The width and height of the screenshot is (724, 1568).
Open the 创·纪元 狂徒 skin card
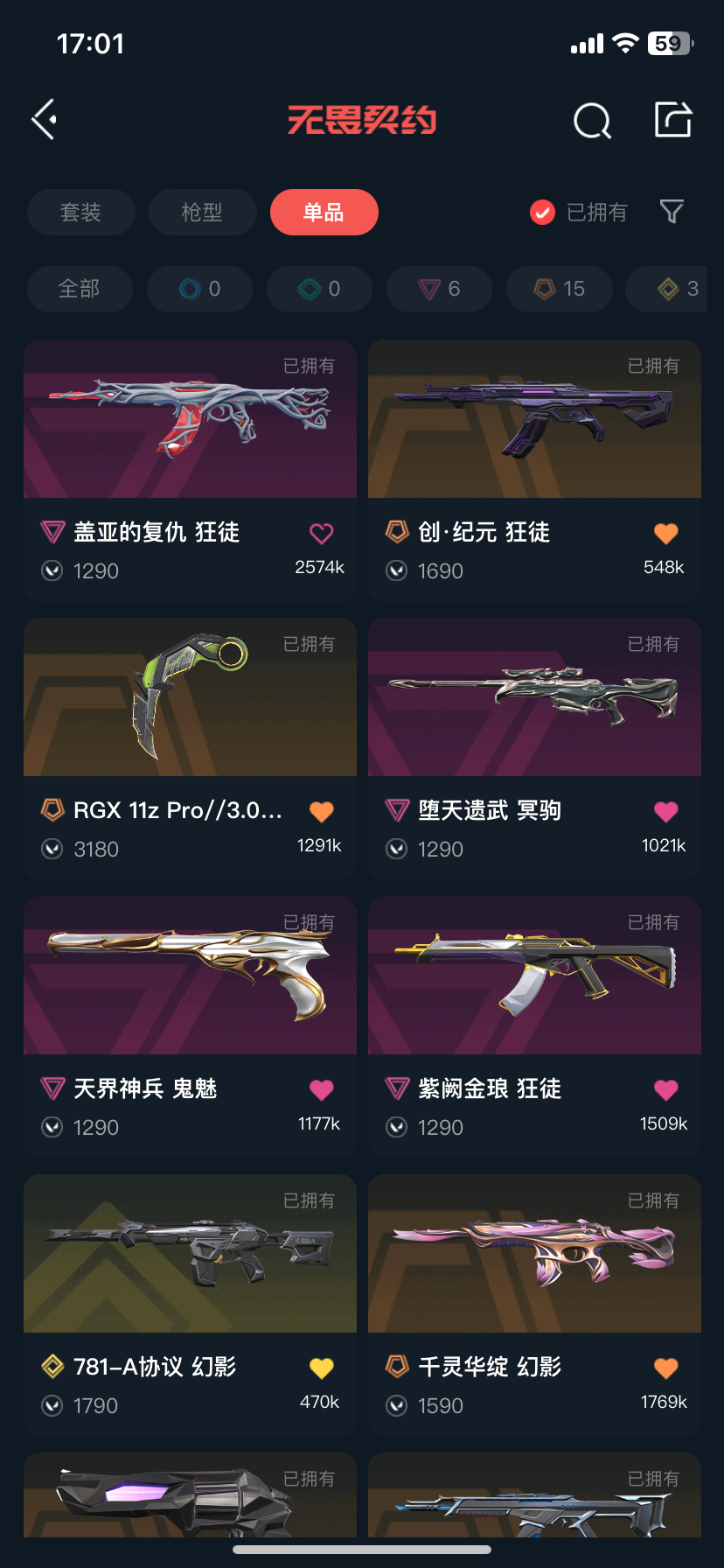[534, 420]
